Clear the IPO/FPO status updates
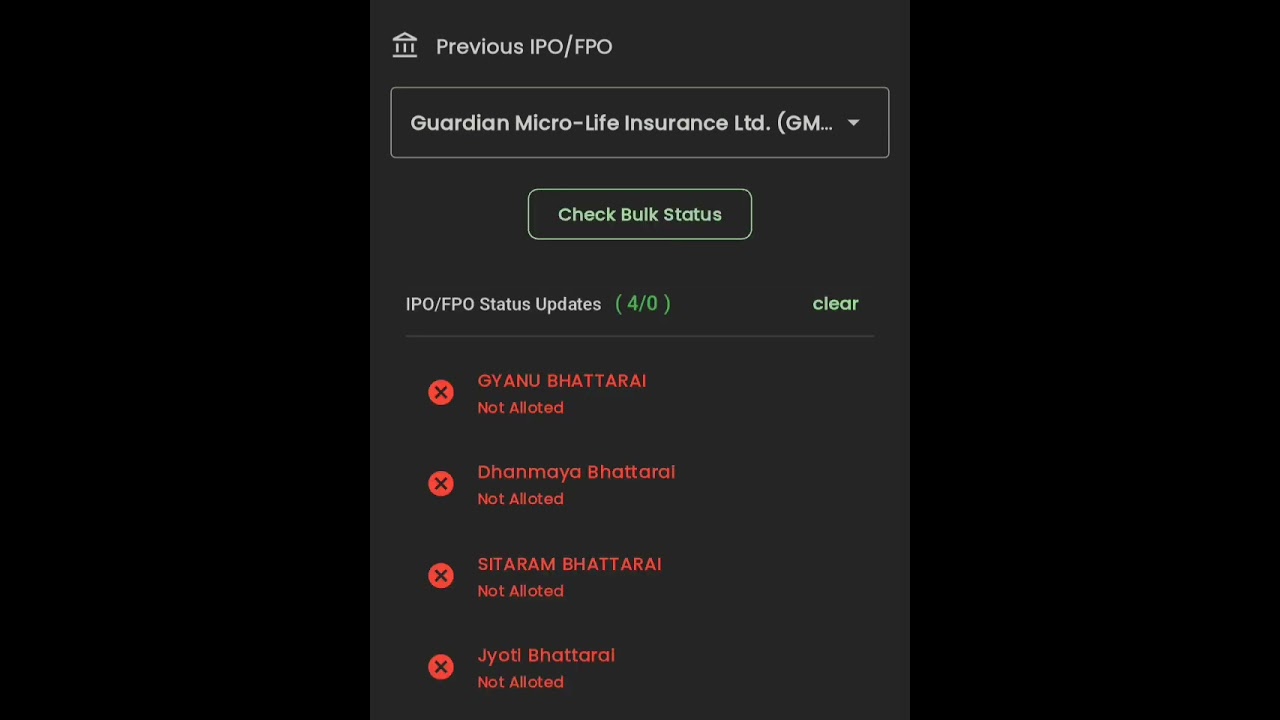This screenshot has height=720, width=1280. [x=835, y=304]
